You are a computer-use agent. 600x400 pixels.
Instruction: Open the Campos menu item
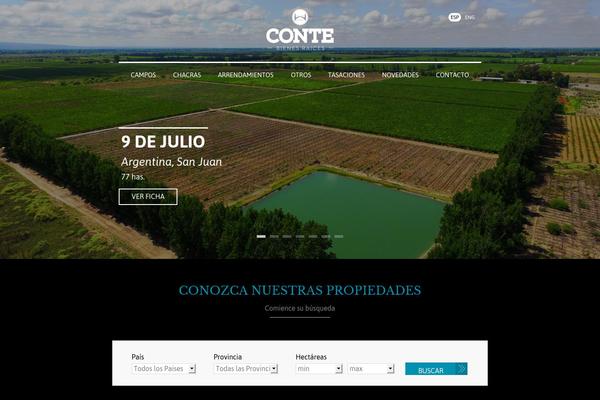143,75
